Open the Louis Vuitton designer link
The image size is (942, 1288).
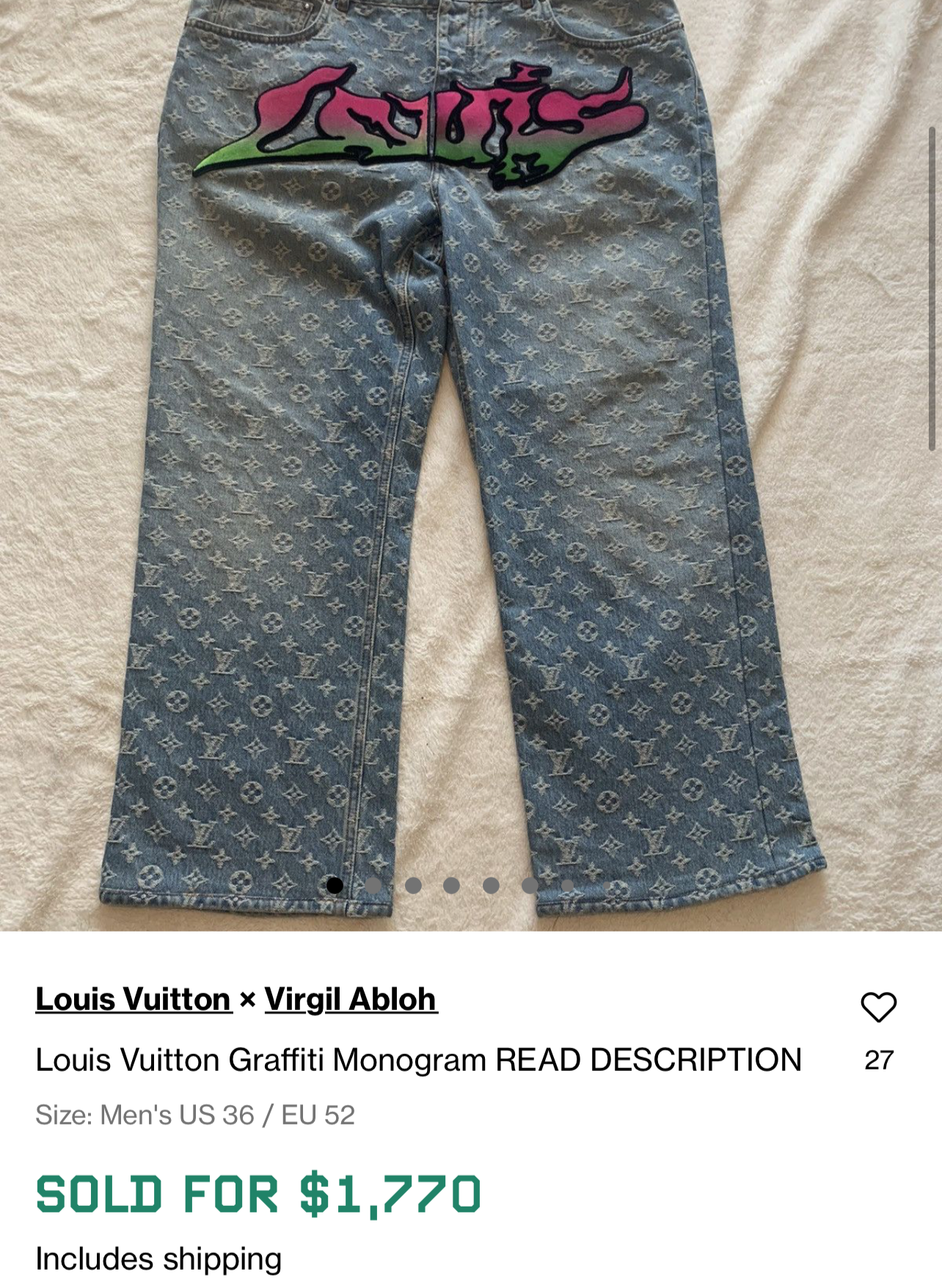pos(134,999)
